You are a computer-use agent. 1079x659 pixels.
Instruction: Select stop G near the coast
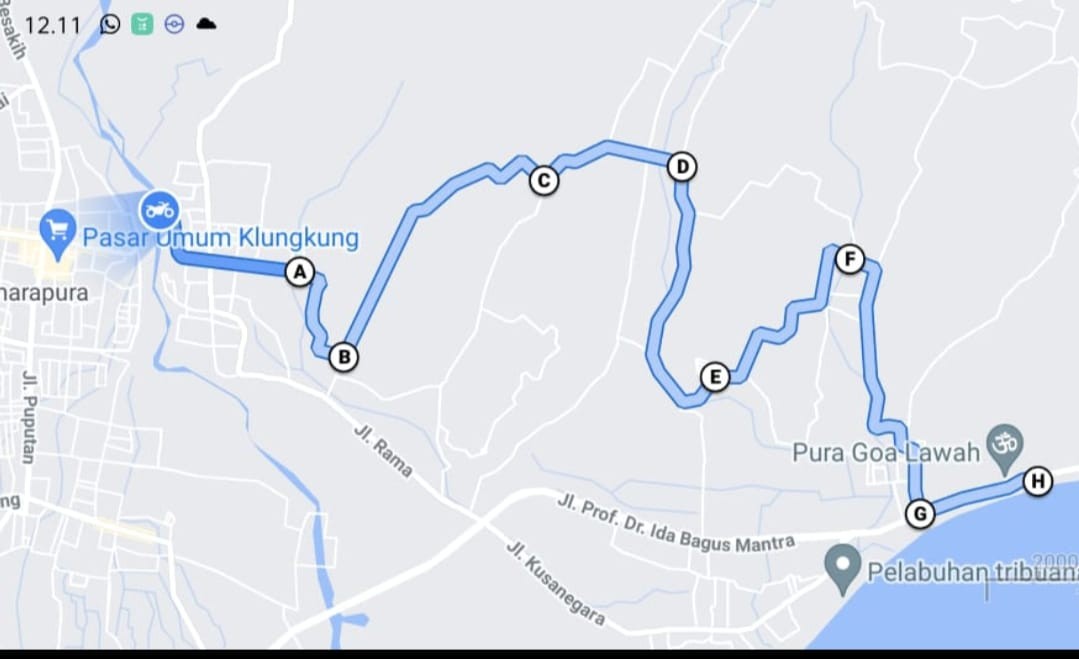point(919,514)
